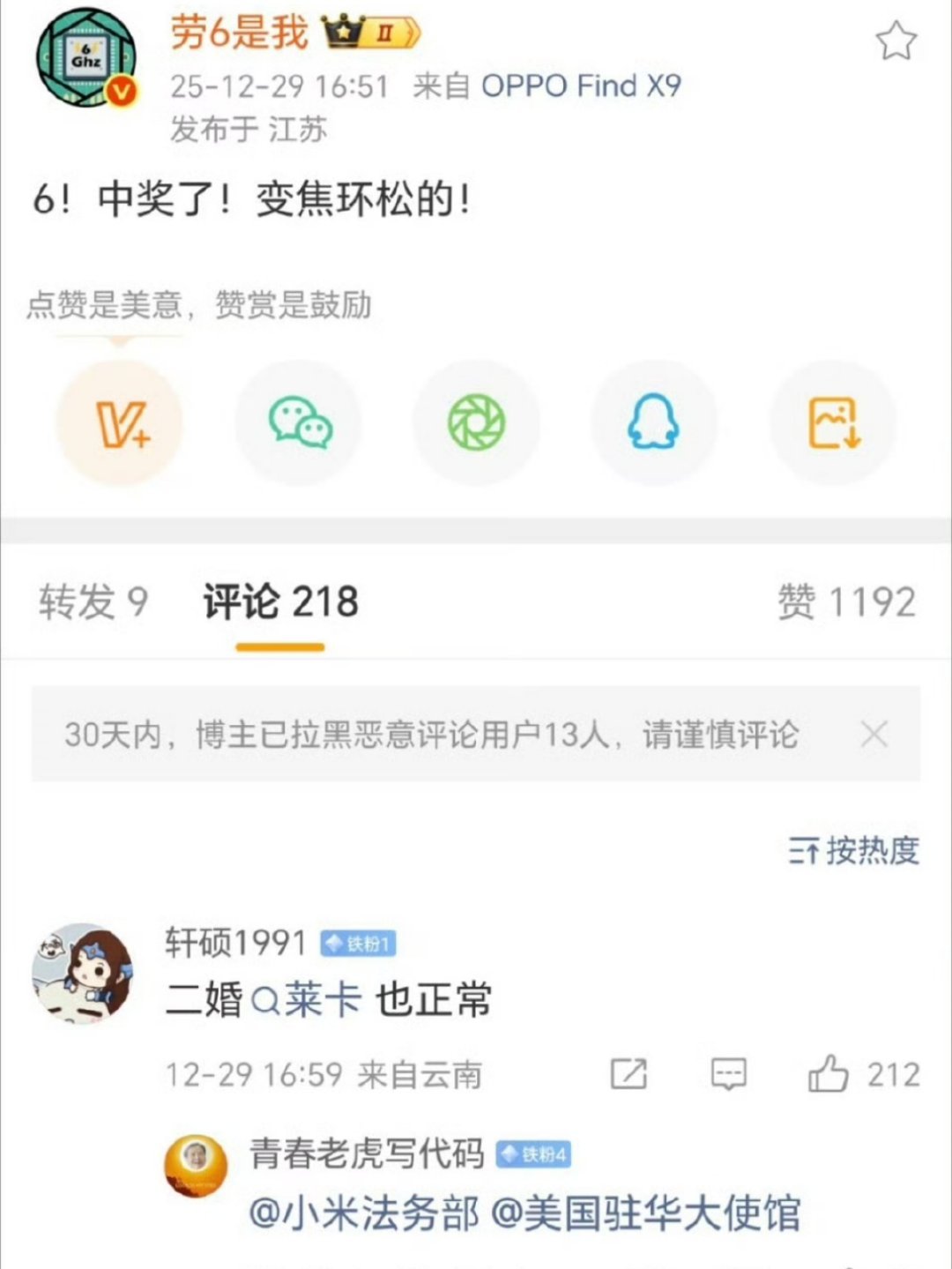Open the V+ tipping reward icon
The width and height of the screenshot is (952, 1269).
pos(122,423)
